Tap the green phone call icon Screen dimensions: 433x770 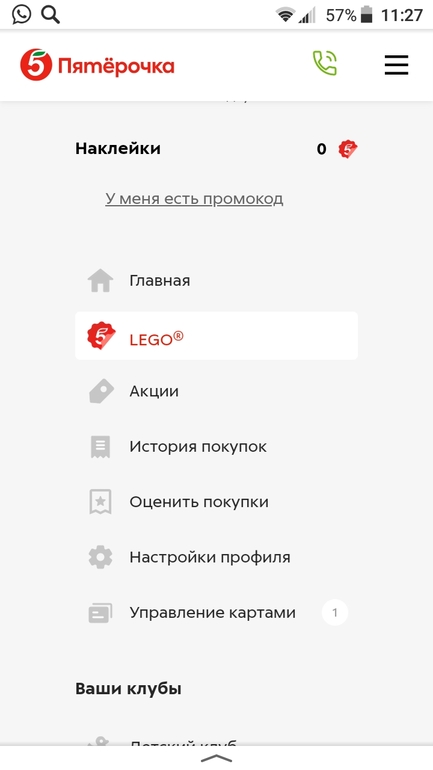(325, 63)
